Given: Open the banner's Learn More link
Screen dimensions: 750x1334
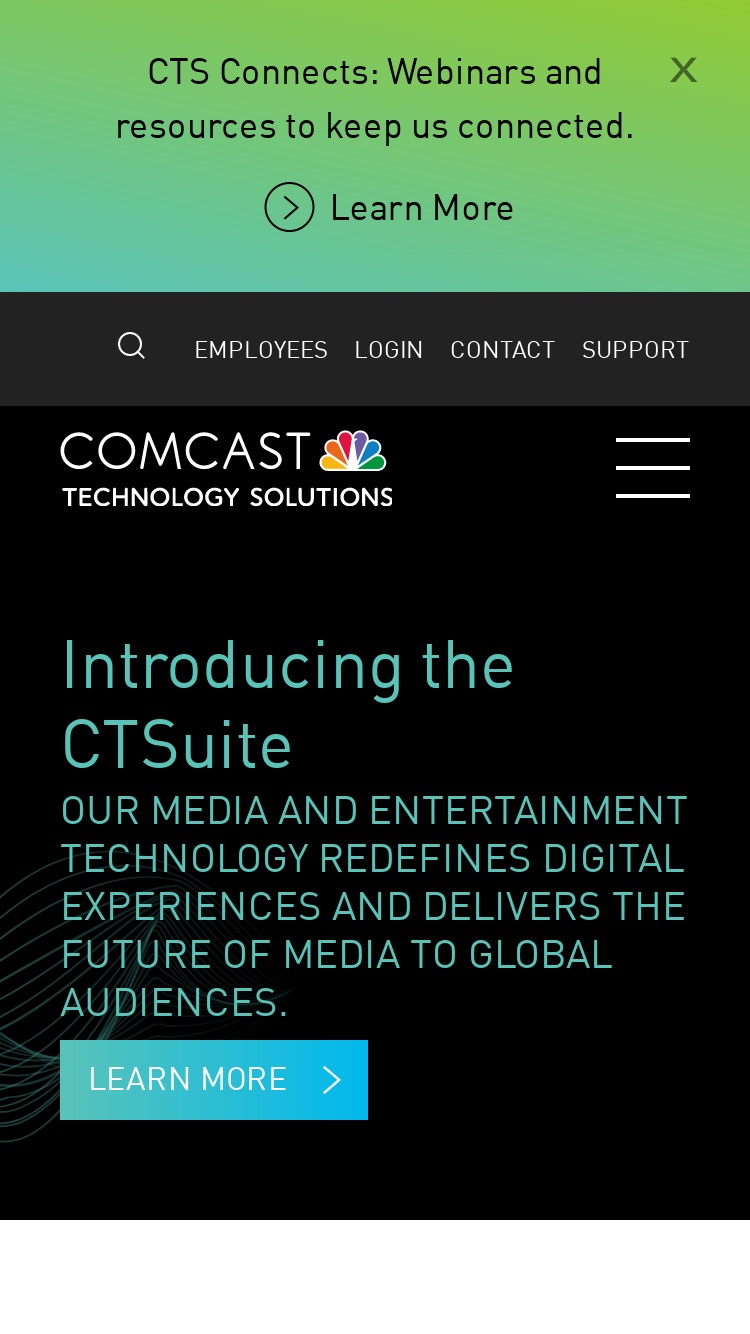Looking at the screenshot, I should point(389,207).
